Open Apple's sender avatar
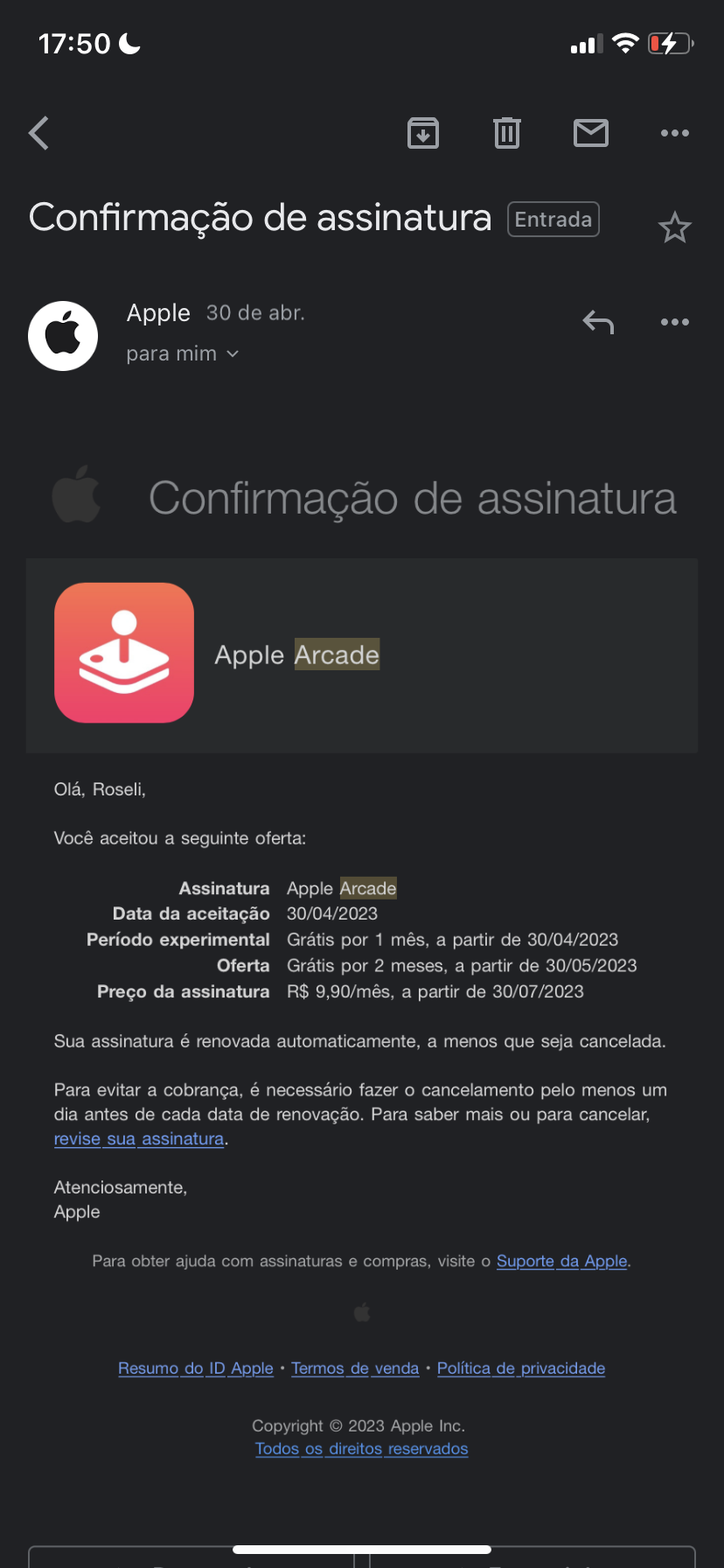Screen dimensions: 724x1568 [x=63, y=336]
